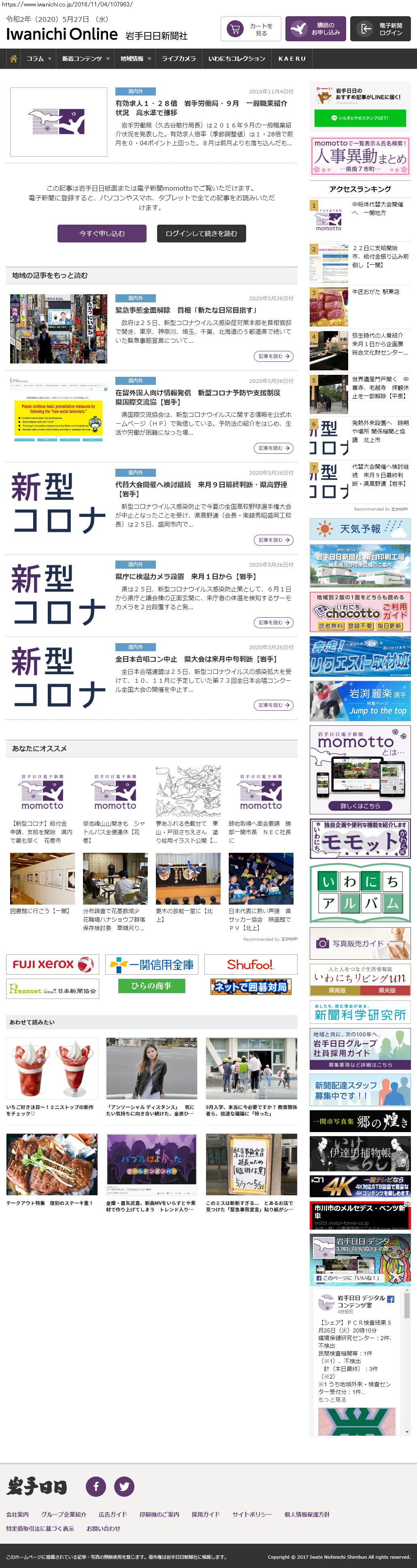Expand the 新着コンテンツ menu
417x1568 pixels.
(x=85, y=58)
